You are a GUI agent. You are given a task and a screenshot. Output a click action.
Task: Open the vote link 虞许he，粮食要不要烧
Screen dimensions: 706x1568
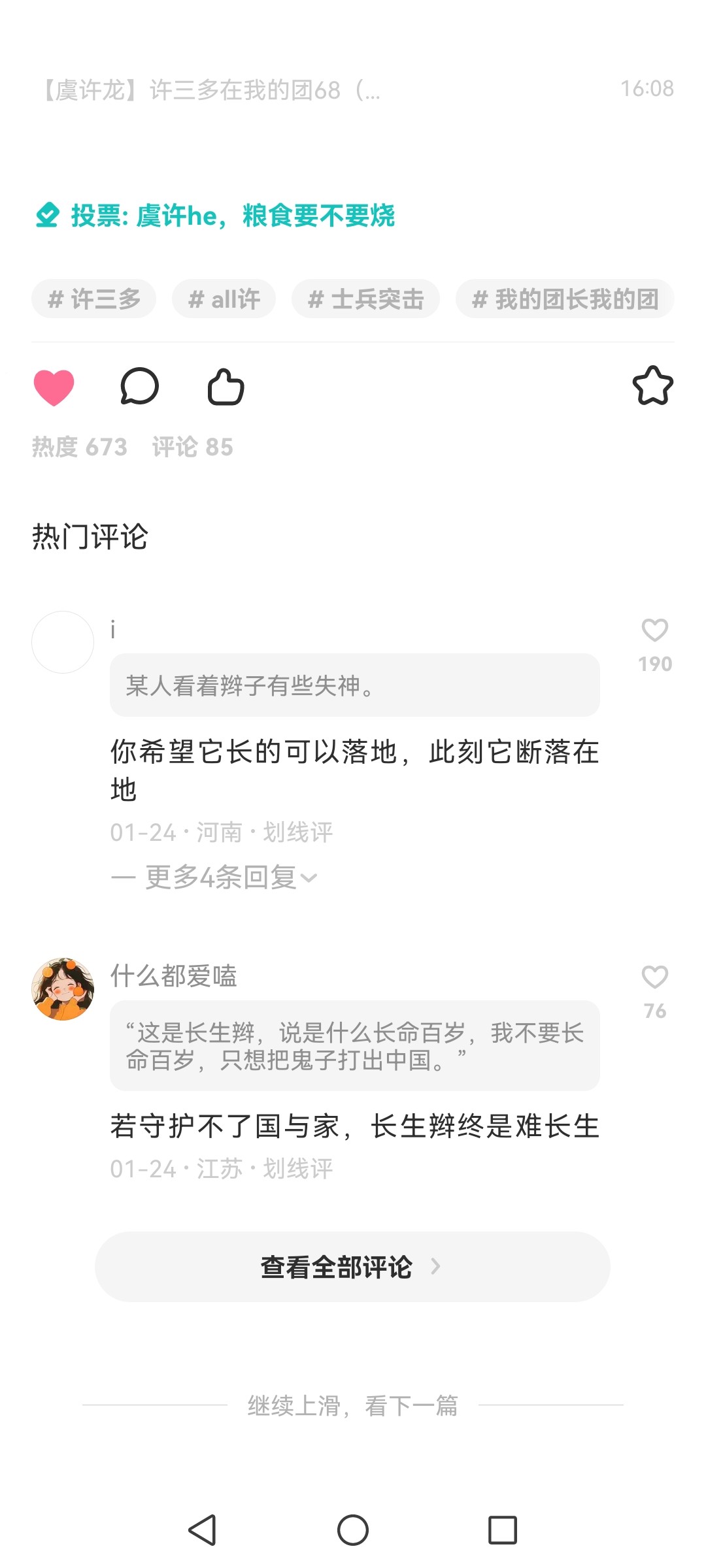tap(231, 216)
